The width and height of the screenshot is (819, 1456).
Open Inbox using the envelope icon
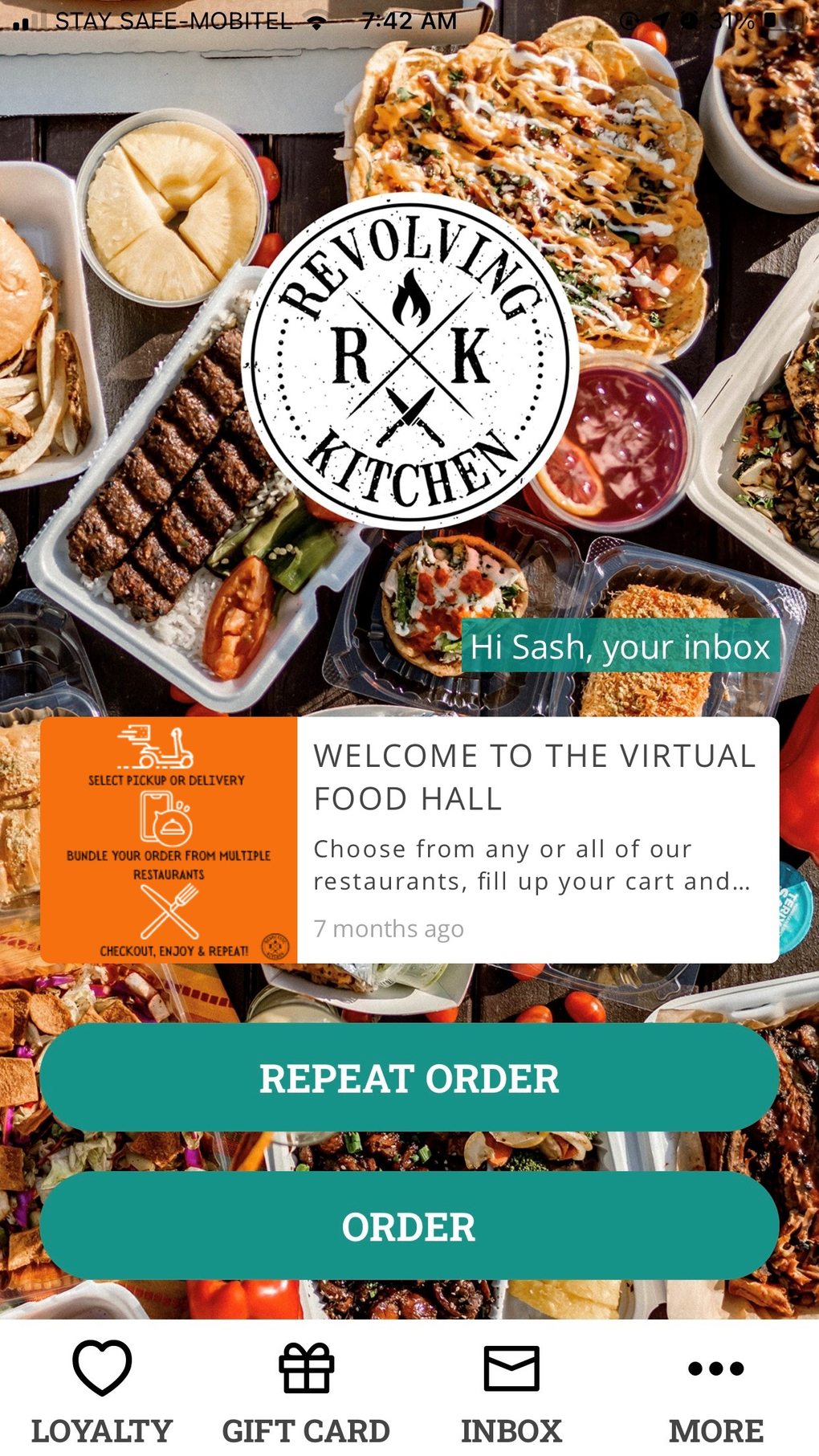pos(511,1366)
